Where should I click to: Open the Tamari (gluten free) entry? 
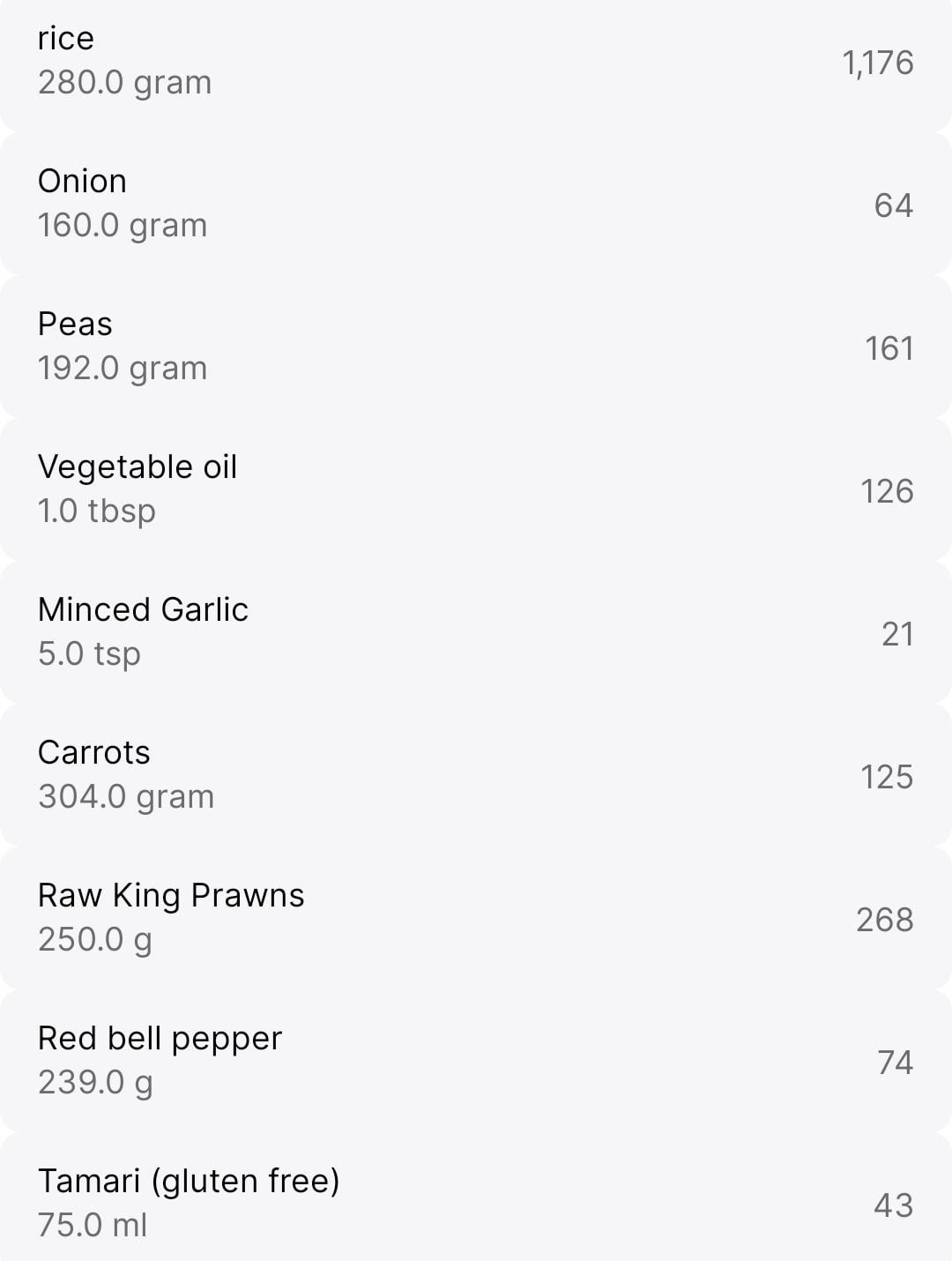click(476, 1198)
